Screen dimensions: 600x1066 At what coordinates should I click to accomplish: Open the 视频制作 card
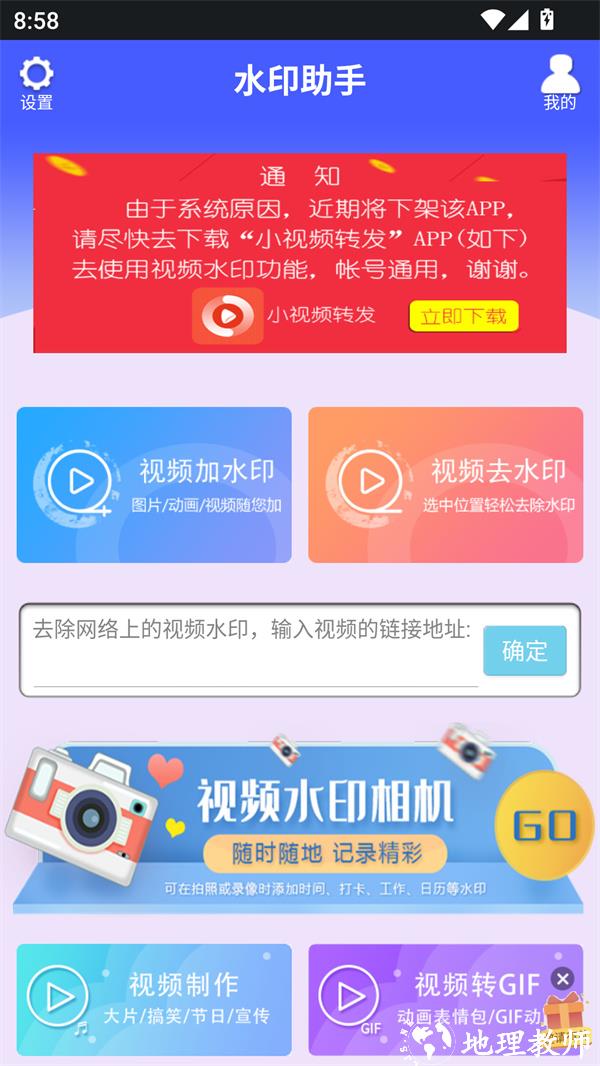coord(154,999)
